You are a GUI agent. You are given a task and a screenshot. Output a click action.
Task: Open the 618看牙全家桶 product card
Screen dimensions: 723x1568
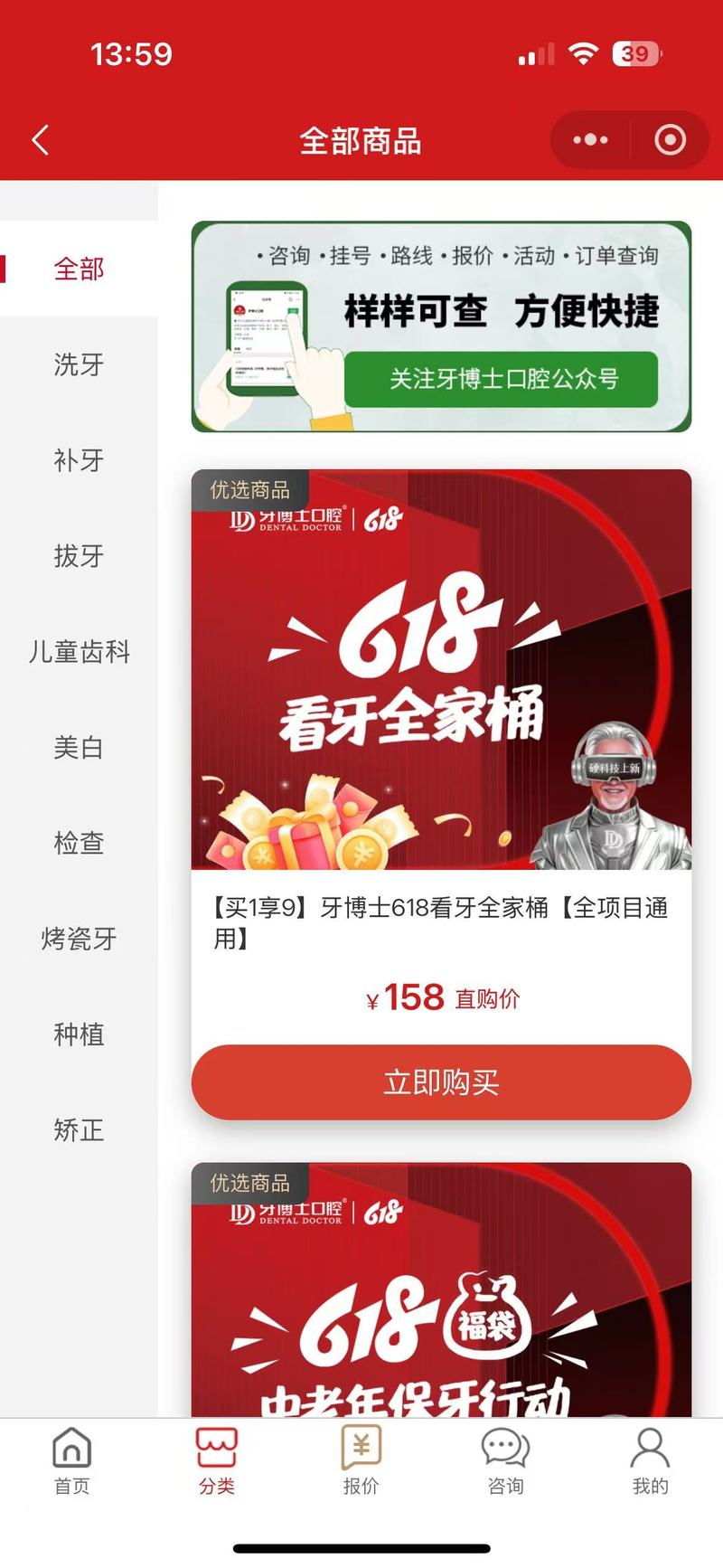click(441, 687)
